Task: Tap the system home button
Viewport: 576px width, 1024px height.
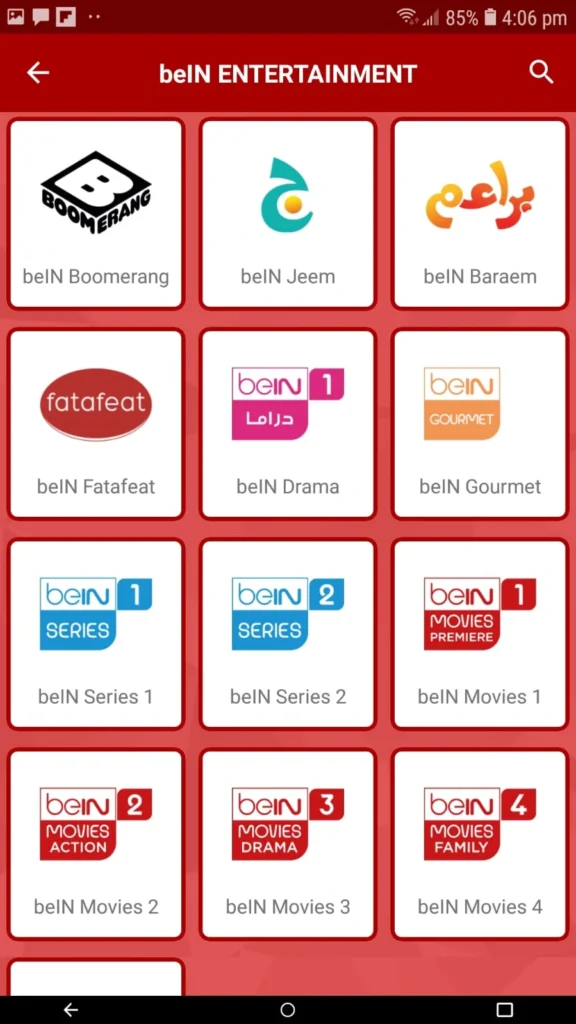Action: [x=287, y=1010]
